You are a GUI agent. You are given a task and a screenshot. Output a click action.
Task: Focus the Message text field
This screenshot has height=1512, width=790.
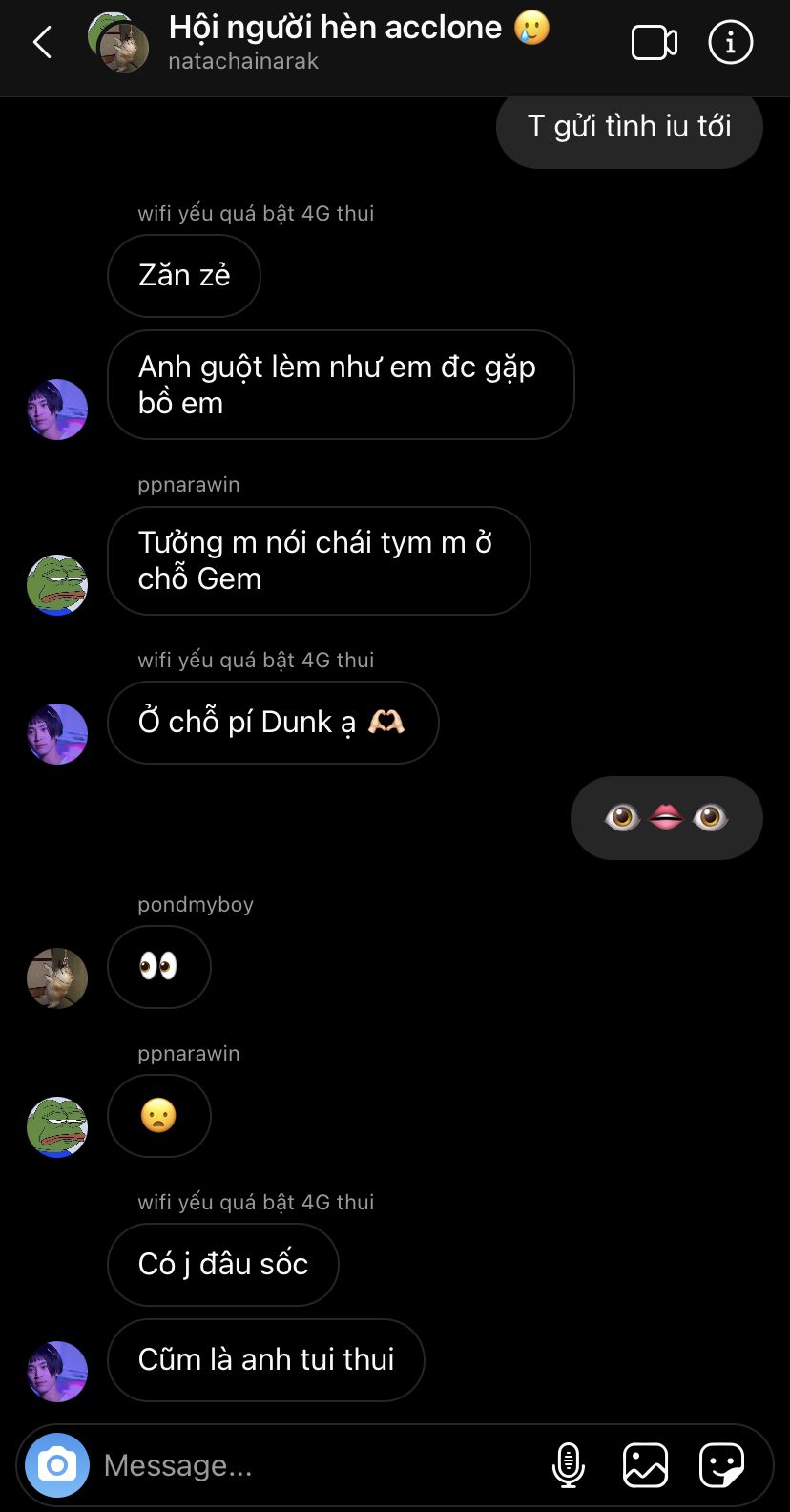tap(320, 1464)
